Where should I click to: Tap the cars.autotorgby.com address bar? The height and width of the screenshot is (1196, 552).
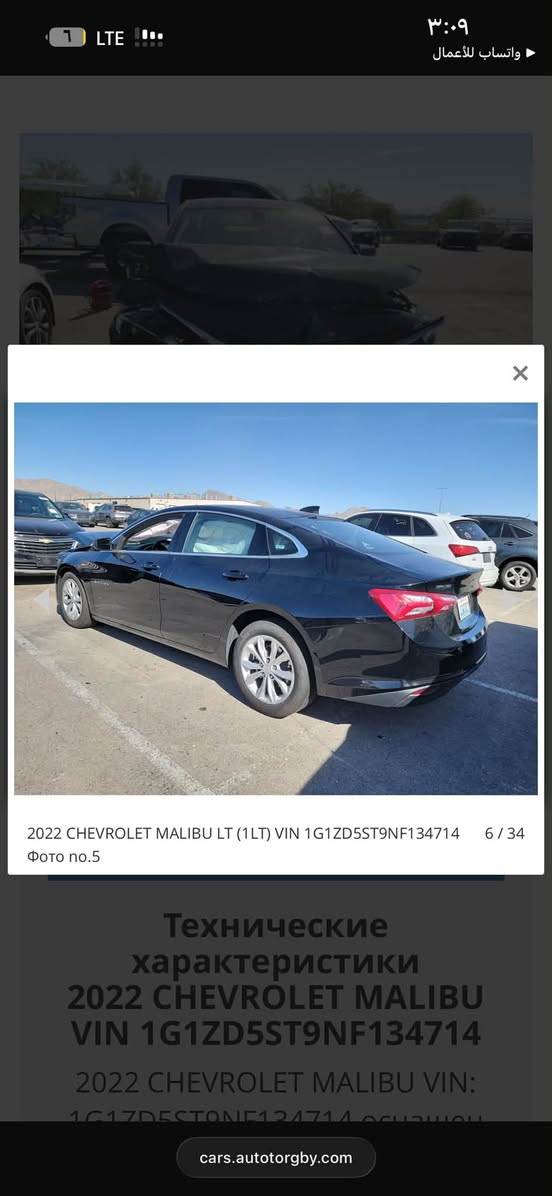click(276, 1157)
